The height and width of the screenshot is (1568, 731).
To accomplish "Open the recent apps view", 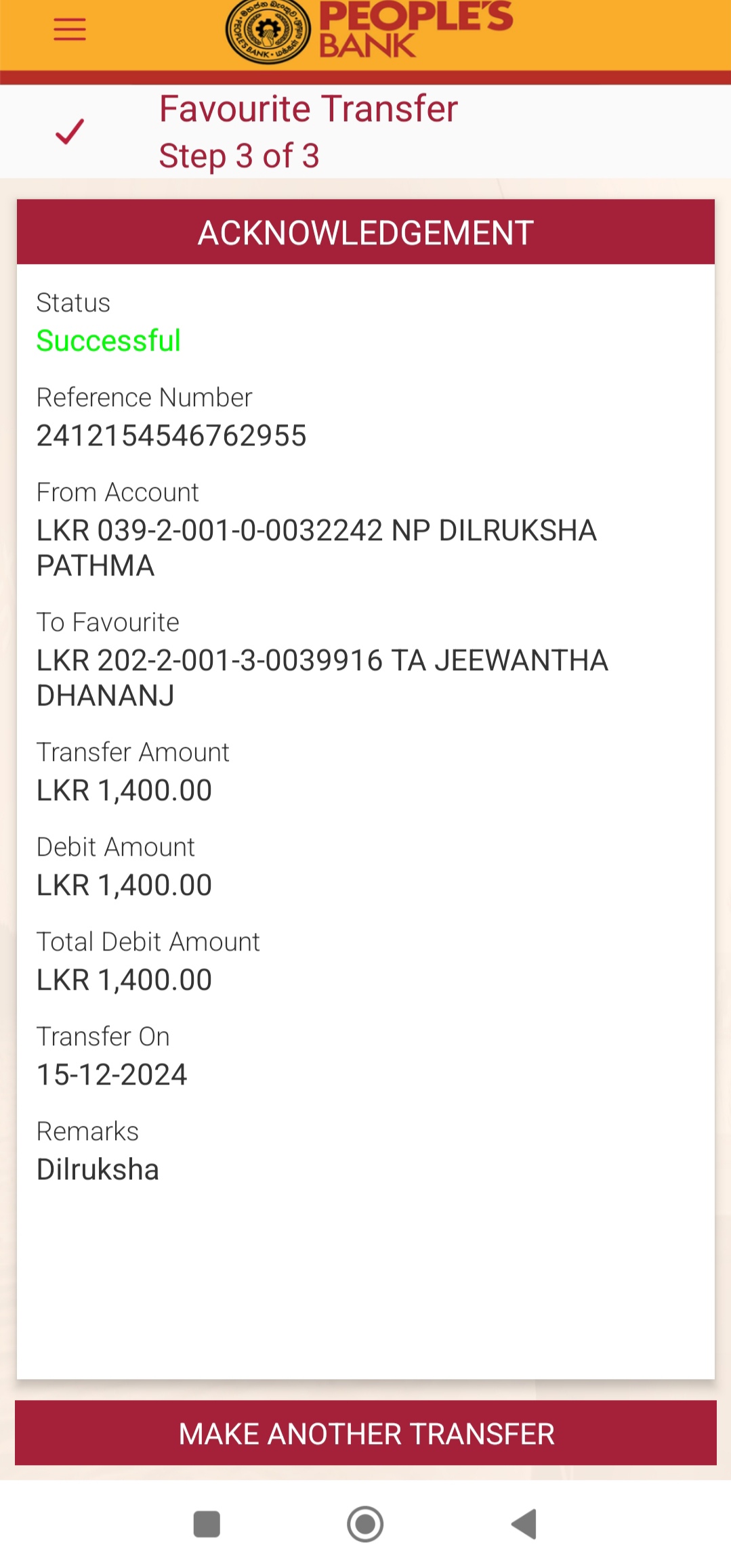I will [x=207, y=1524].
